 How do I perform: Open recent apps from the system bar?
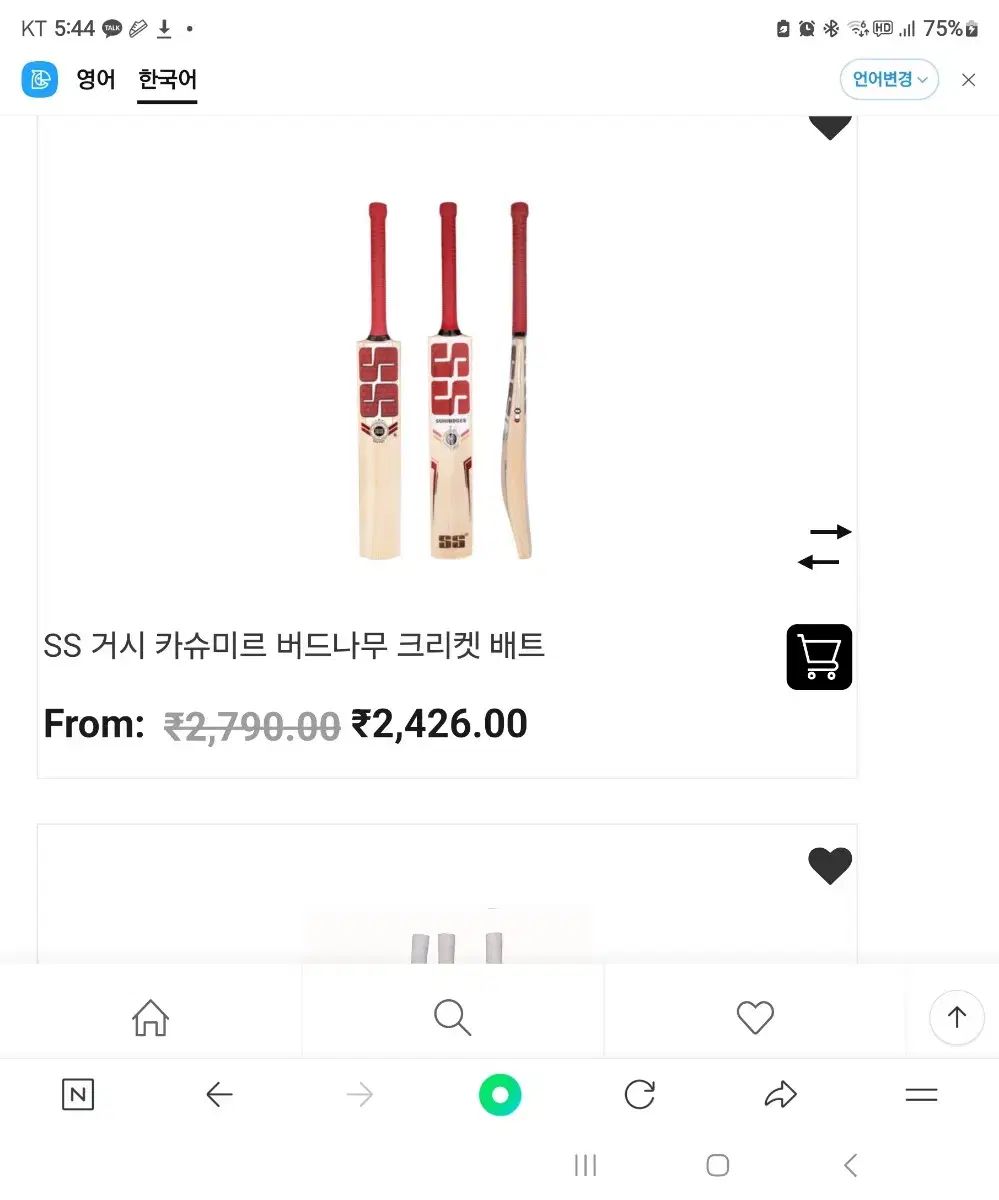586,1165
